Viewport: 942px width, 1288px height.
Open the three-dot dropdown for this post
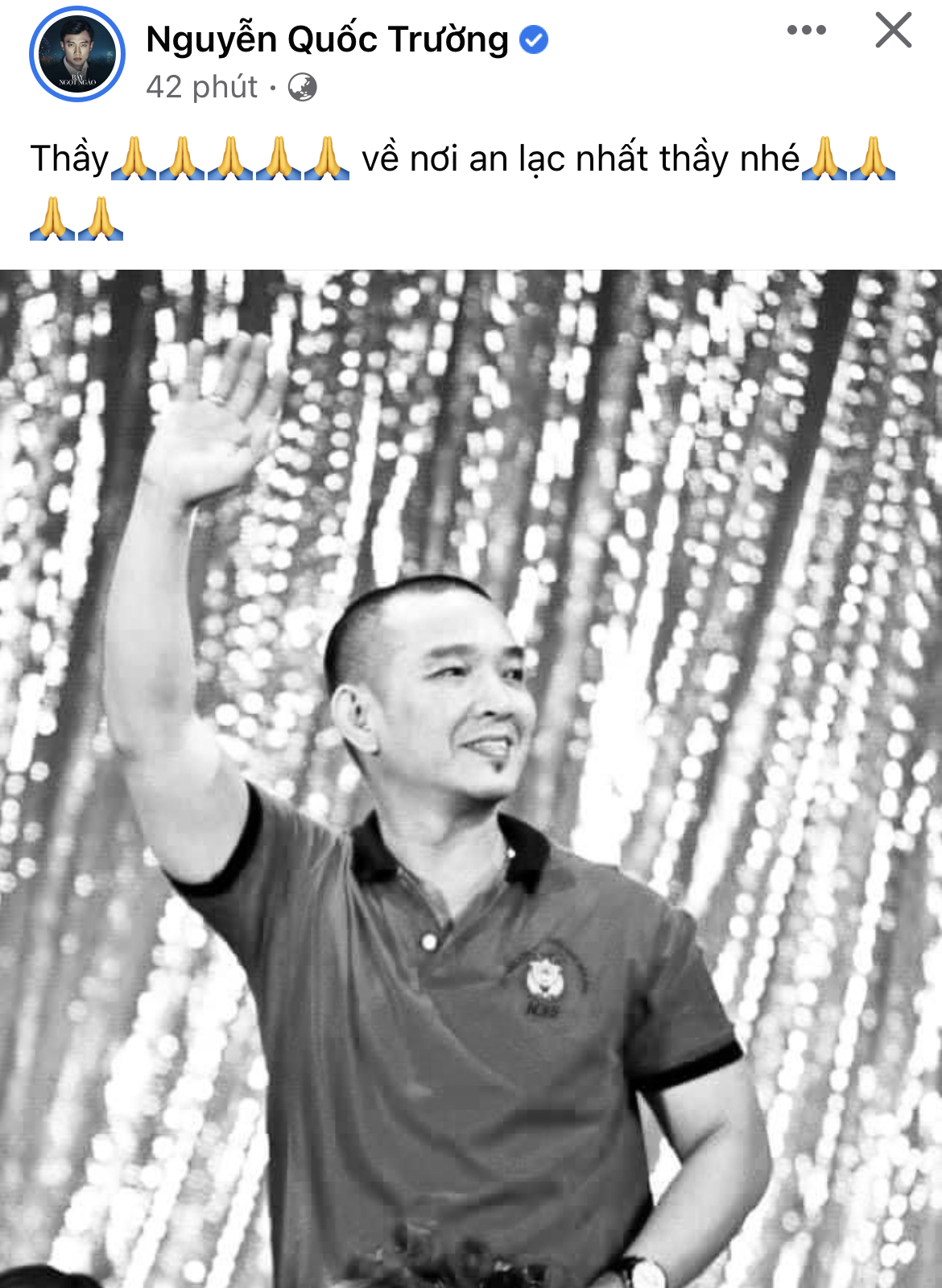point(807,31)
